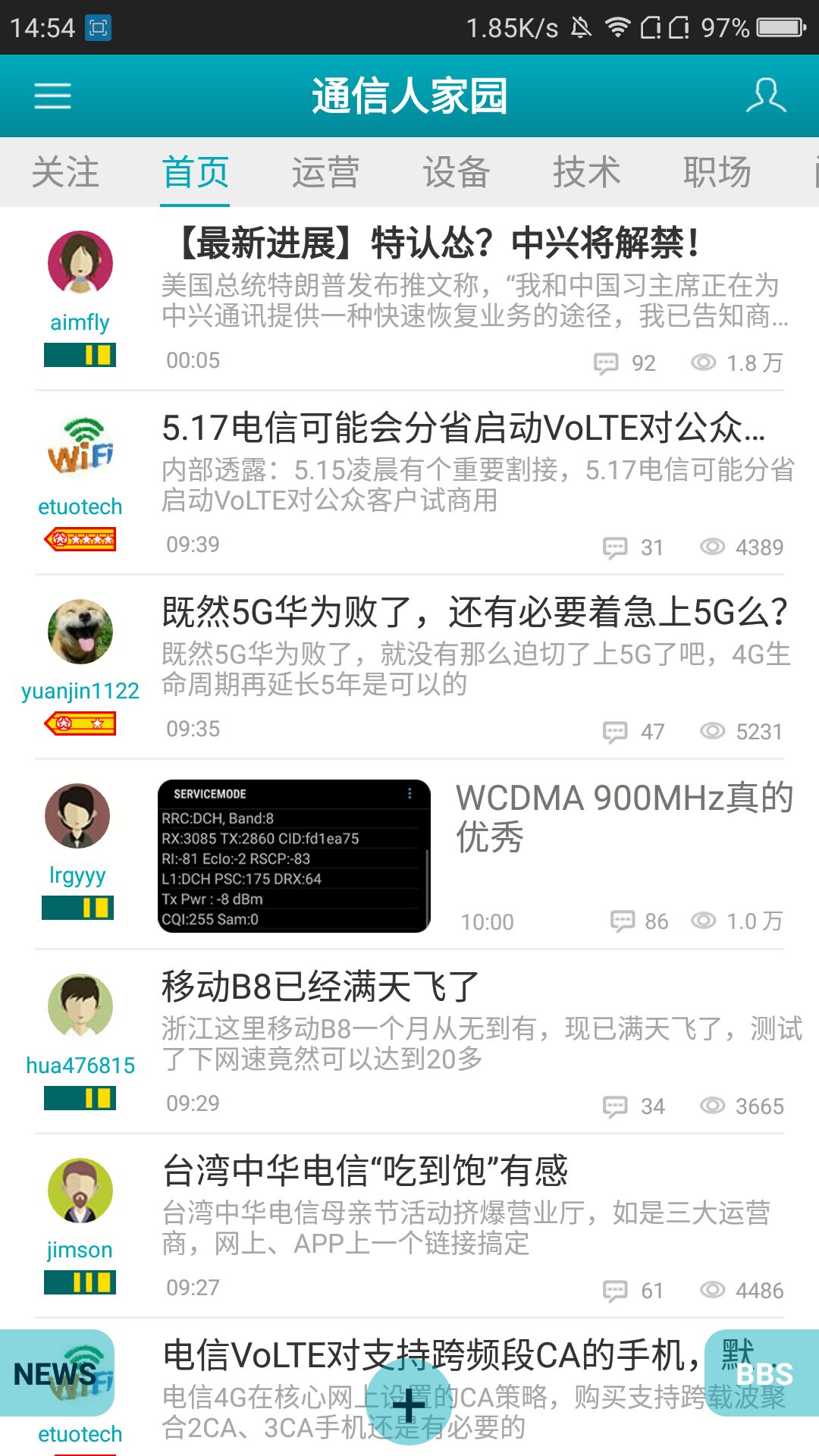Screen dimensions: 819x1456
Task: Open post 移动B8已经满天飞了
Action: pos(320,987)
